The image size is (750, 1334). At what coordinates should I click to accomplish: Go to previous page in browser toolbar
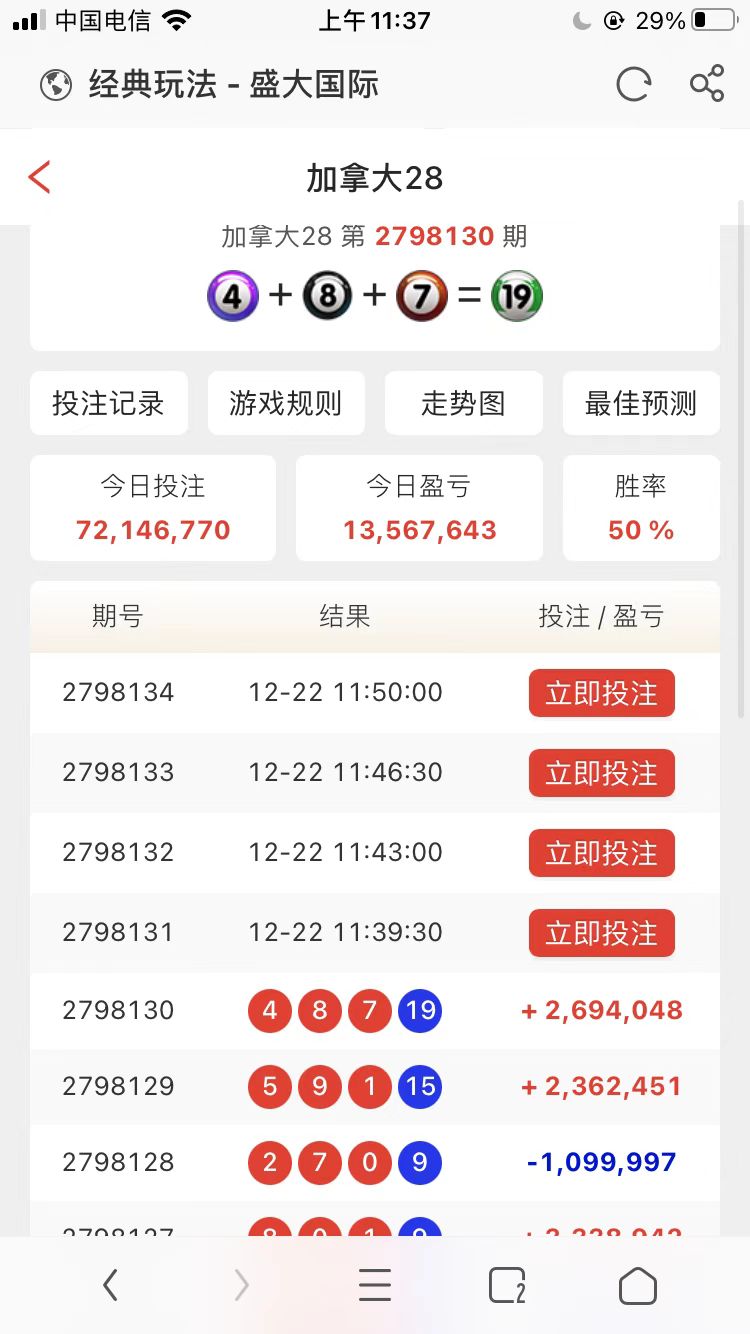pyautogui.click(x=111, y=1285)
